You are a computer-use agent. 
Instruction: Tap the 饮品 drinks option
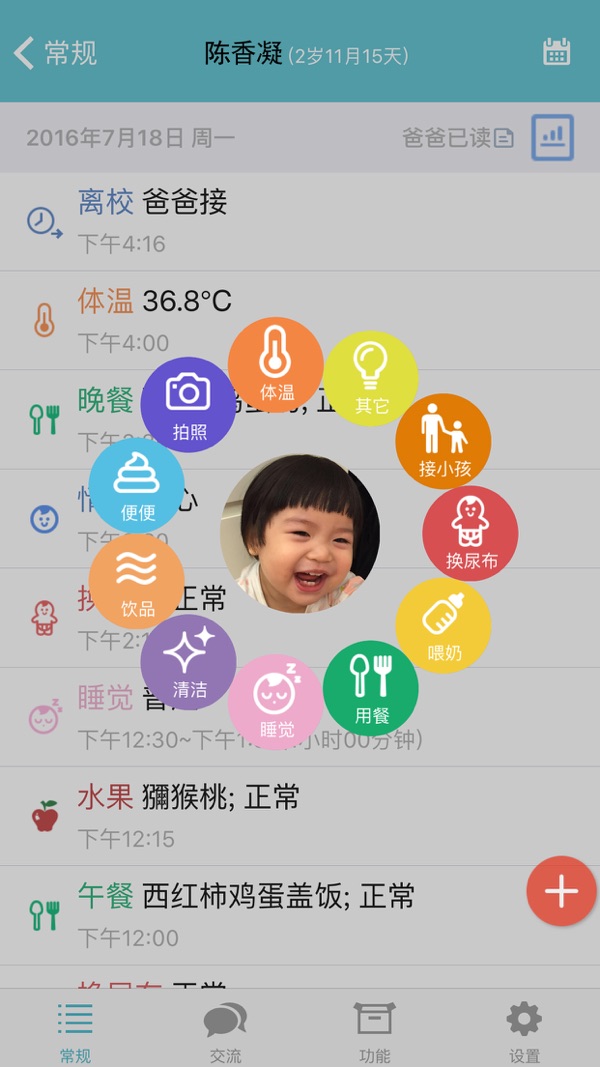click(x=137, y=581)
